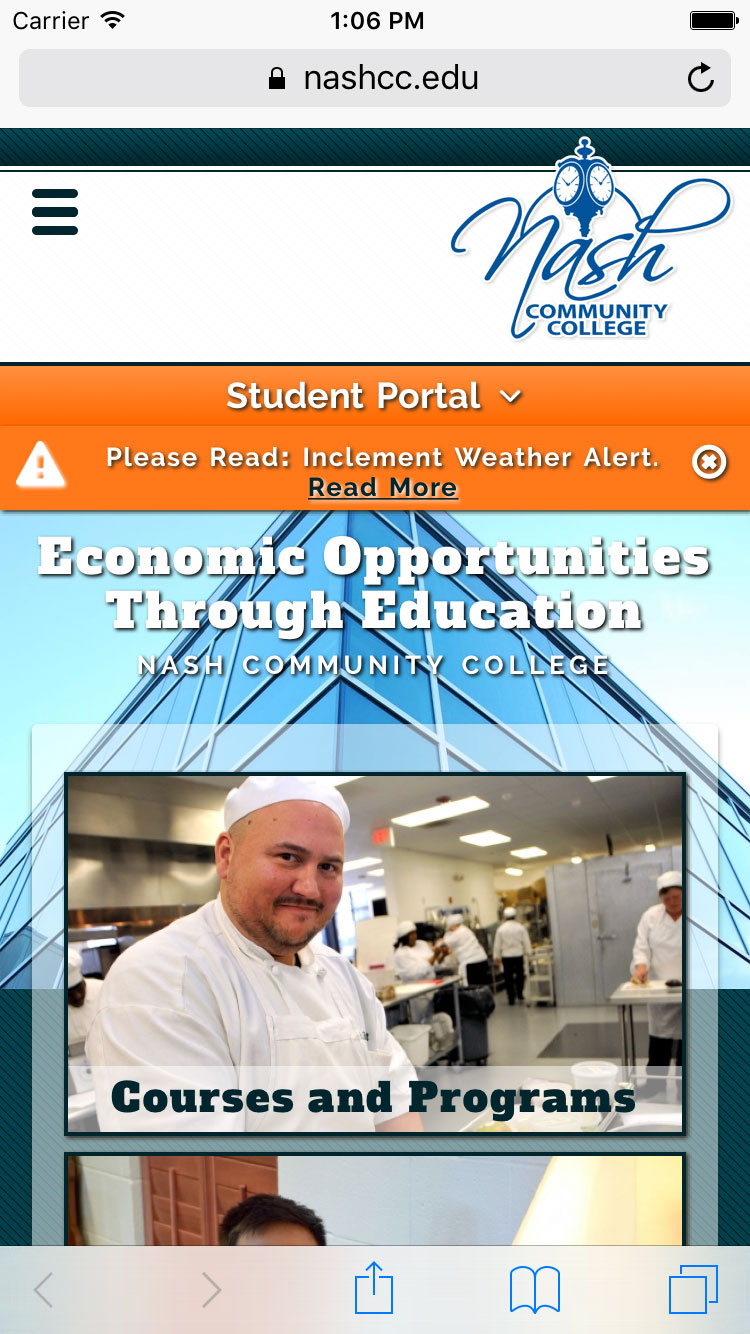Reload the nashcc.edu page

(x=701, y=78)
